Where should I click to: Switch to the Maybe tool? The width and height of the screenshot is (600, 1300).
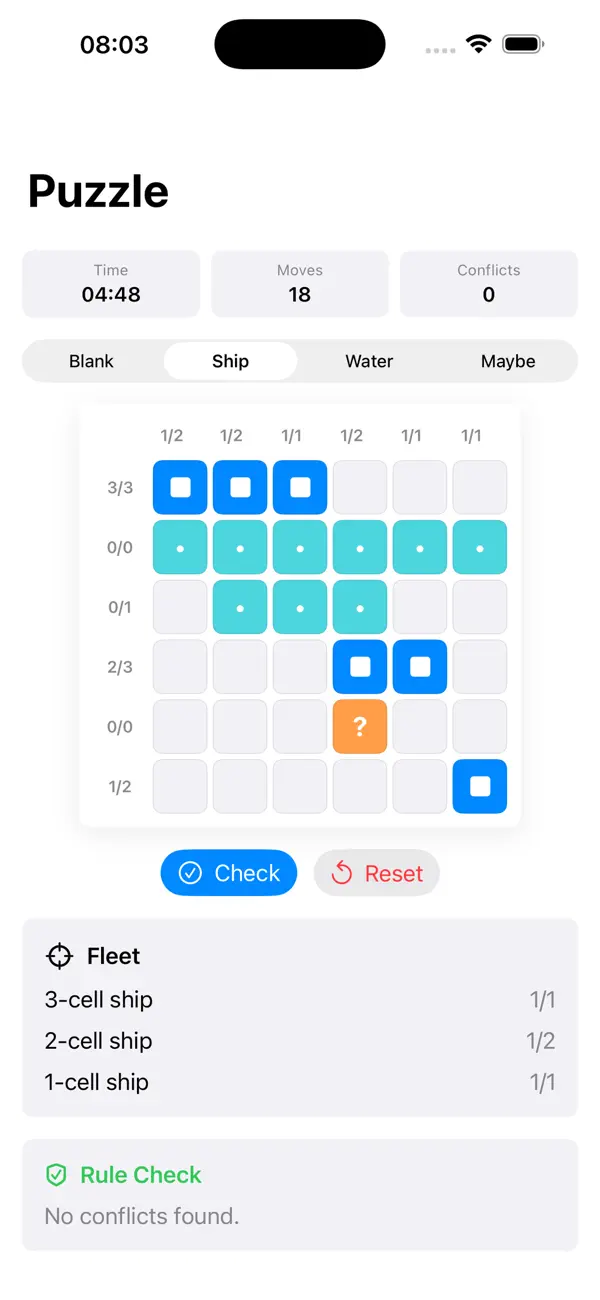[508, 361]
